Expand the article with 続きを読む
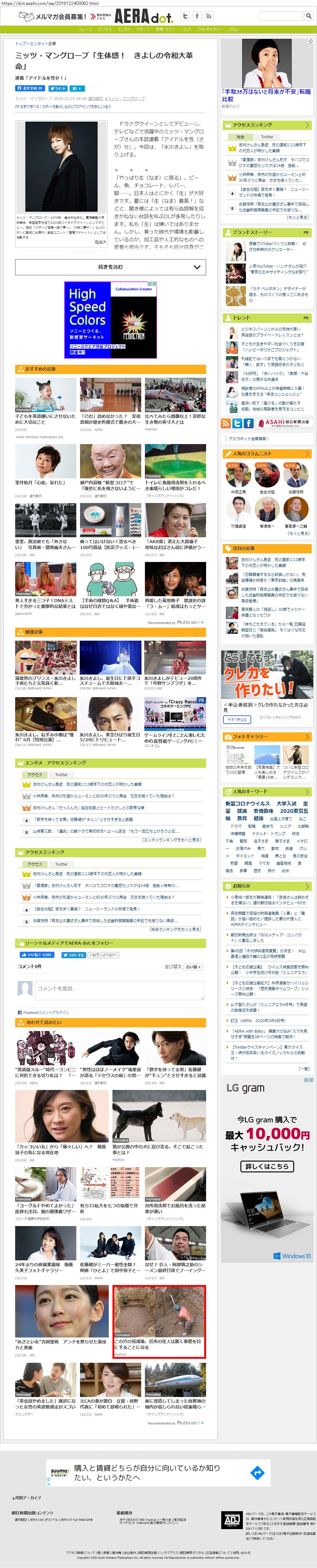The width and height of the screenshot is (317, 1568). [110, 267]
